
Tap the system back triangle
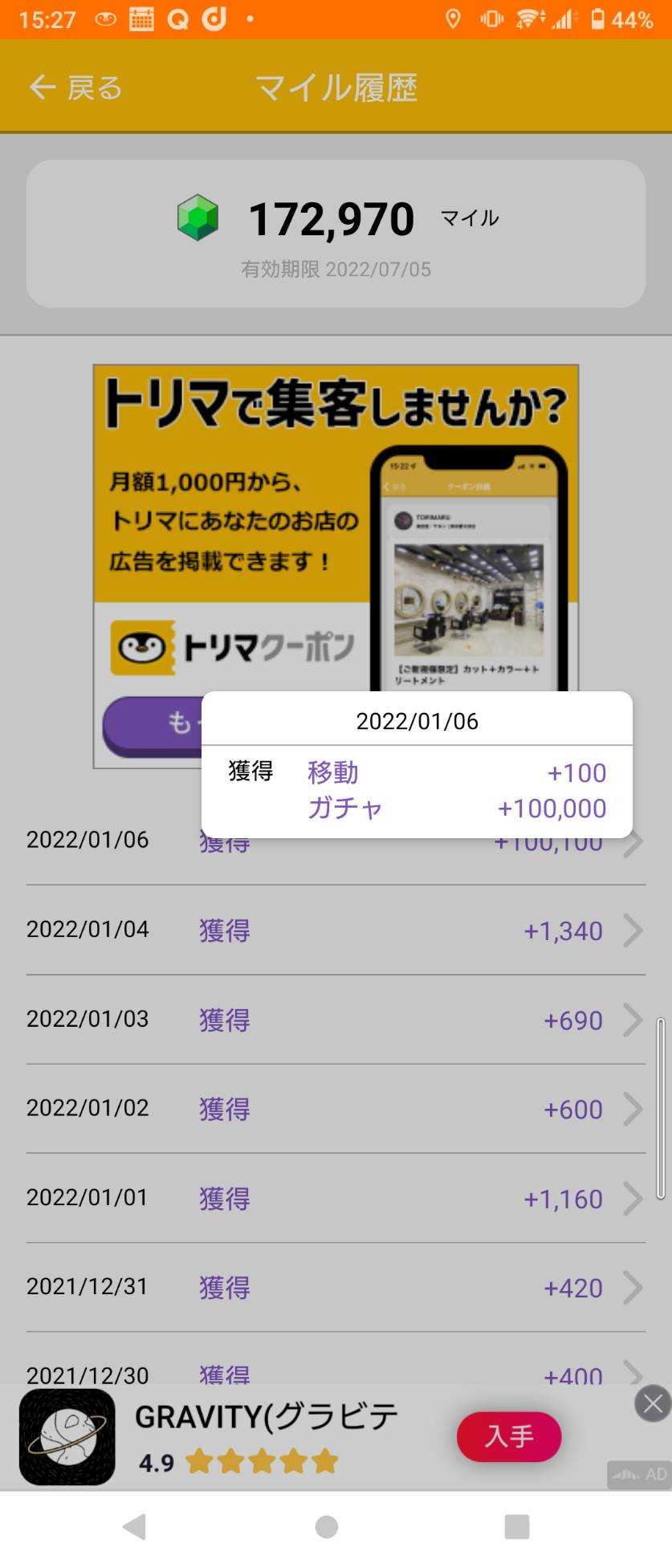pos(134,1526)
